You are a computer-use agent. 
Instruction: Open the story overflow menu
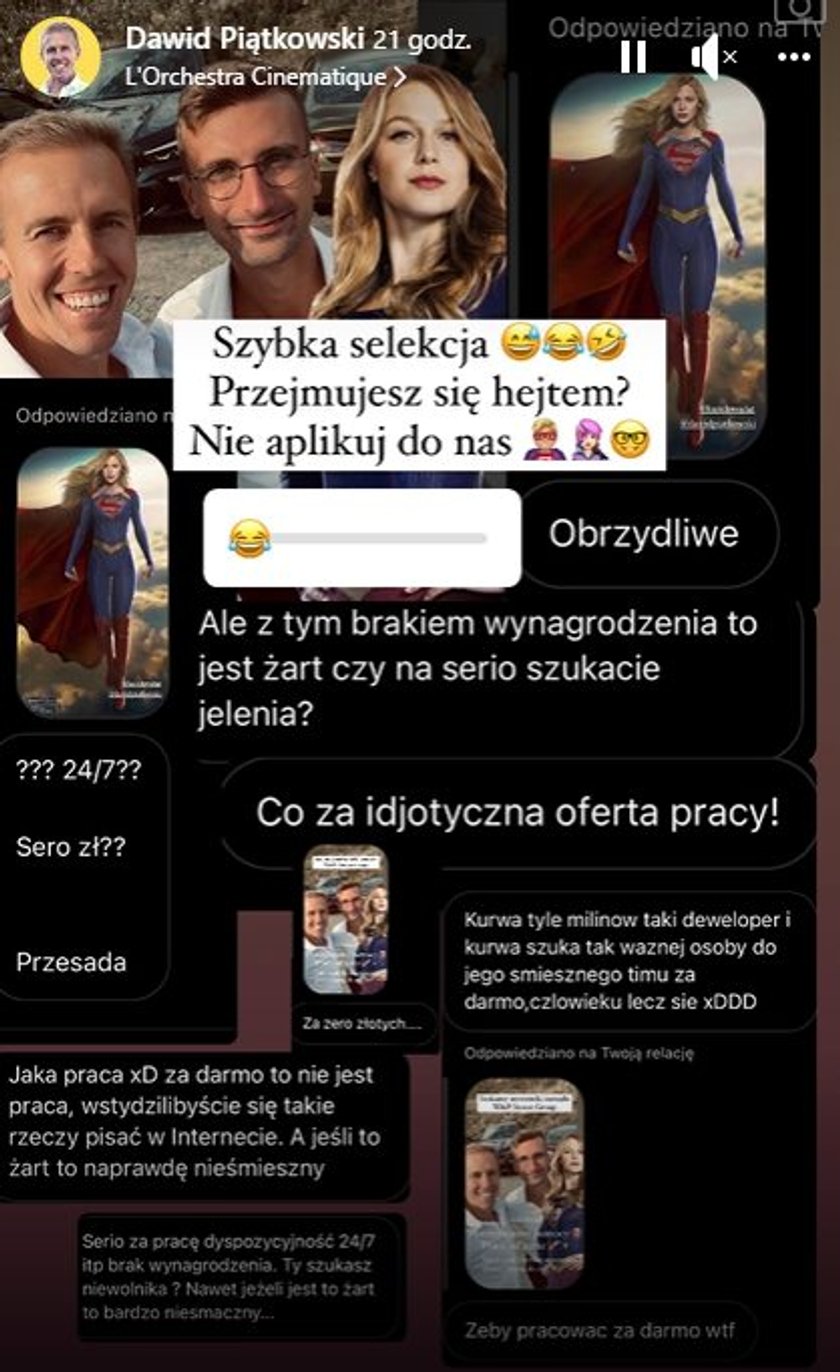tap(794, 58)
